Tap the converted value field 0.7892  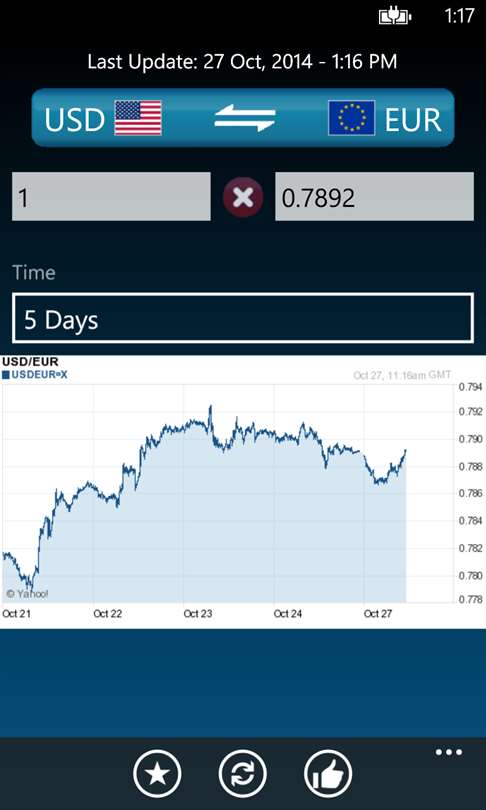[x=374, y=197]
